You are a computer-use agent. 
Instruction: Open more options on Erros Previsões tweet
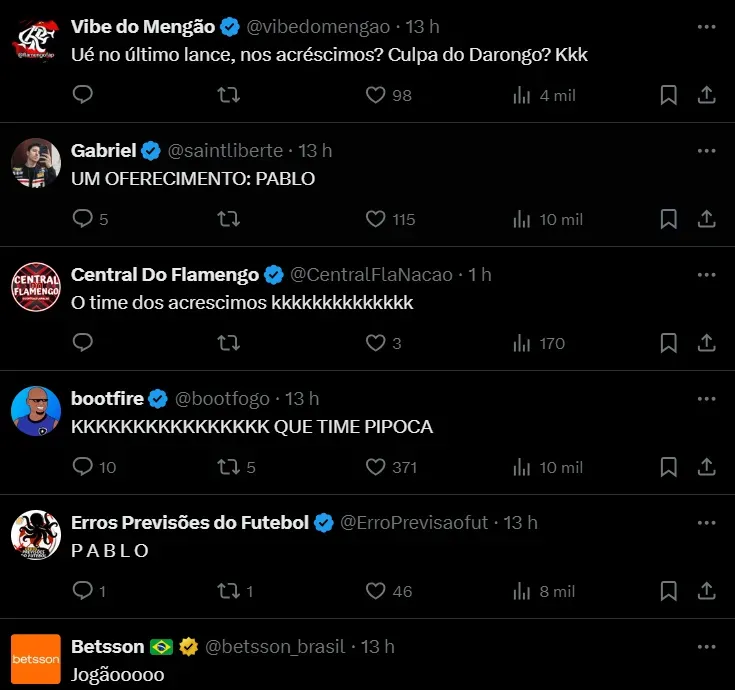point(706,522)
